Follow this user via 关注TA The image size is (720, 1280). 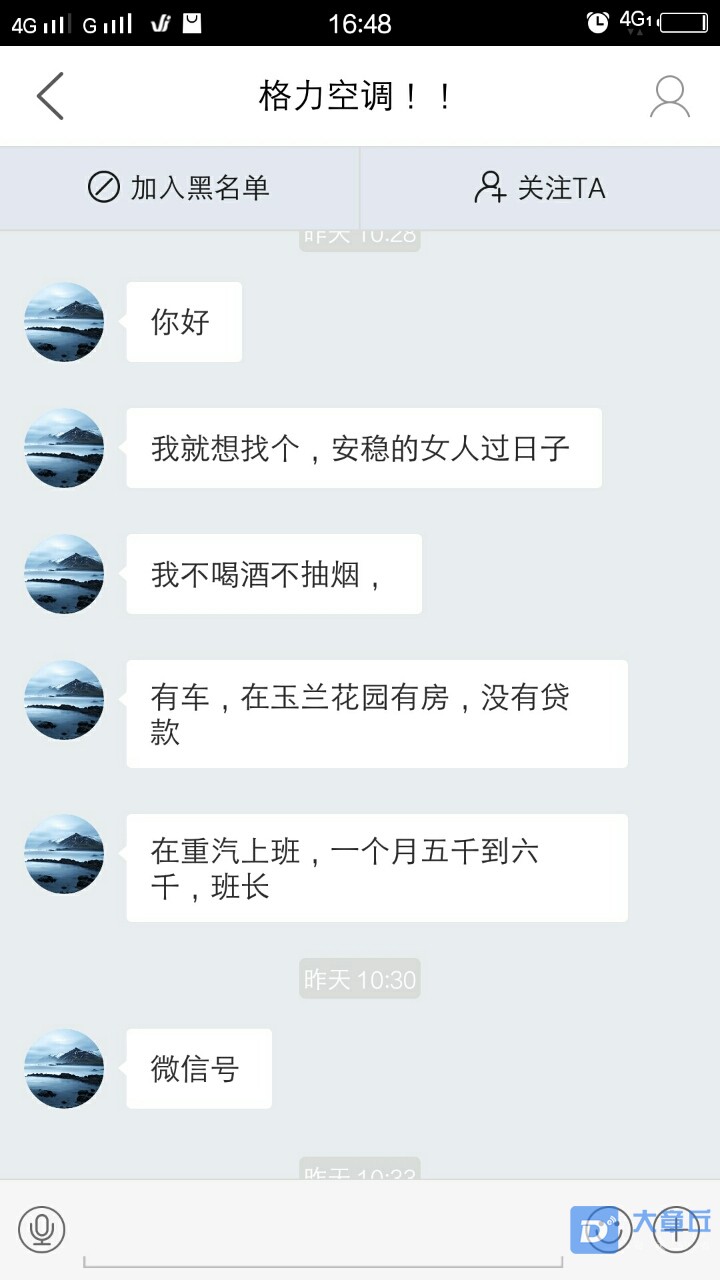point(540,188)
